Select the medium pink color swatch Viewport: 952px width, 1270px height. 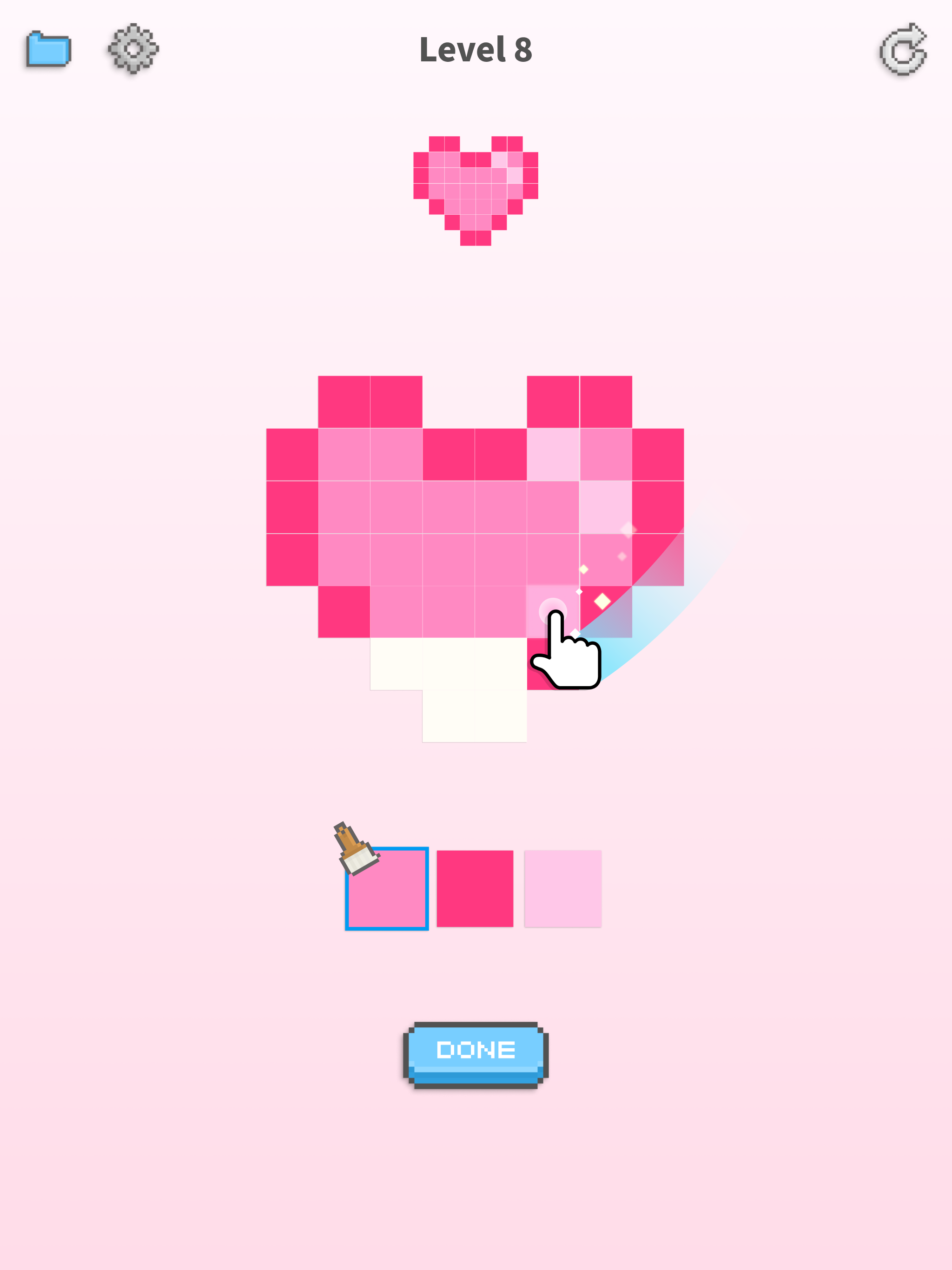coord(387,888)
